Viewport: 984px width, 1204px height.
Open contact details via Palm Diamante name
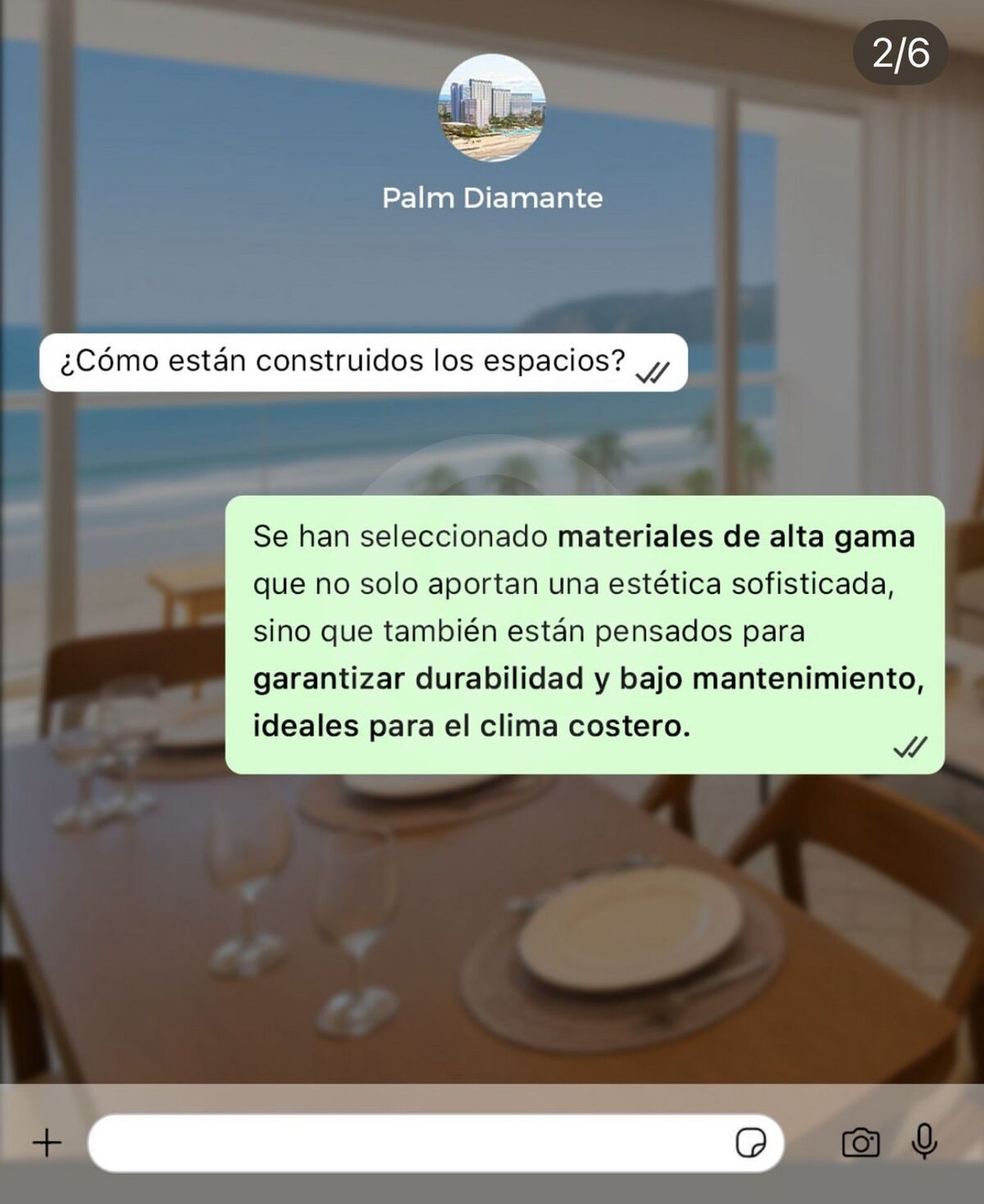pyautogui.click(x=492, y=198)
